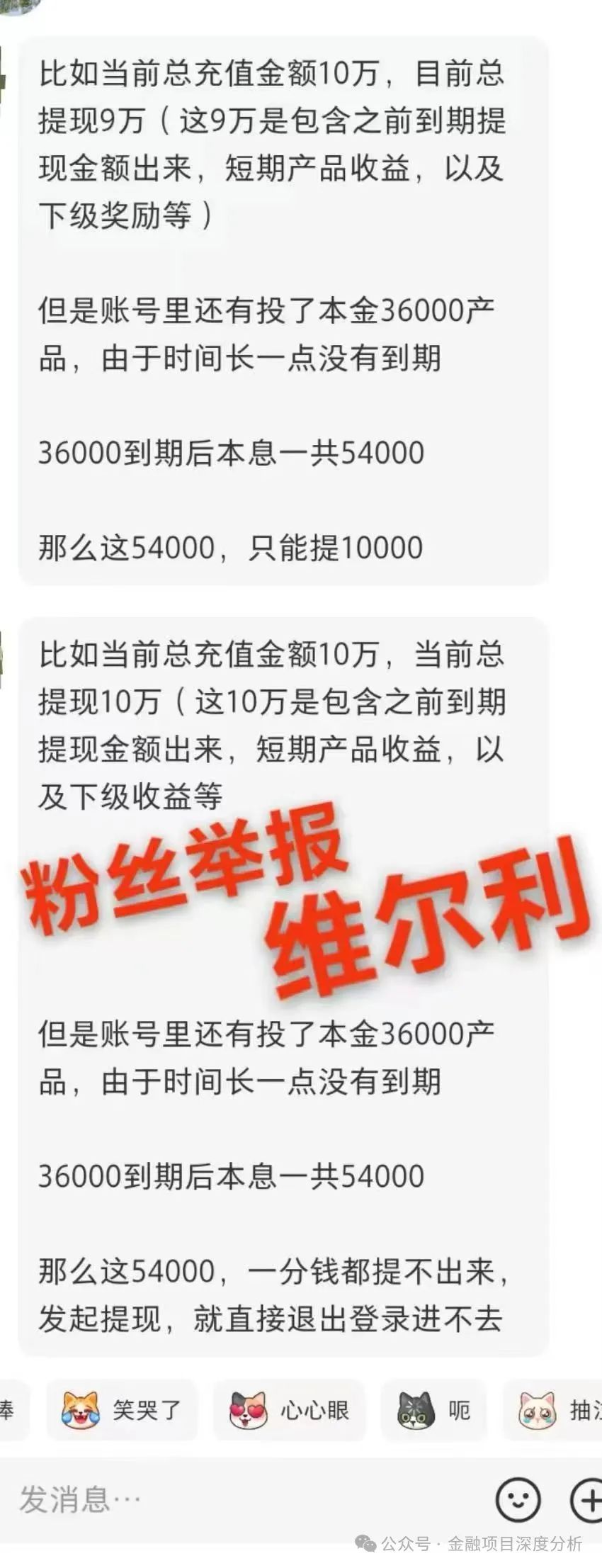Send the 呃 quick reaction
The width and height of the screenshot is (602, 1568).
pyautogui.click(x=433, y=1410)
